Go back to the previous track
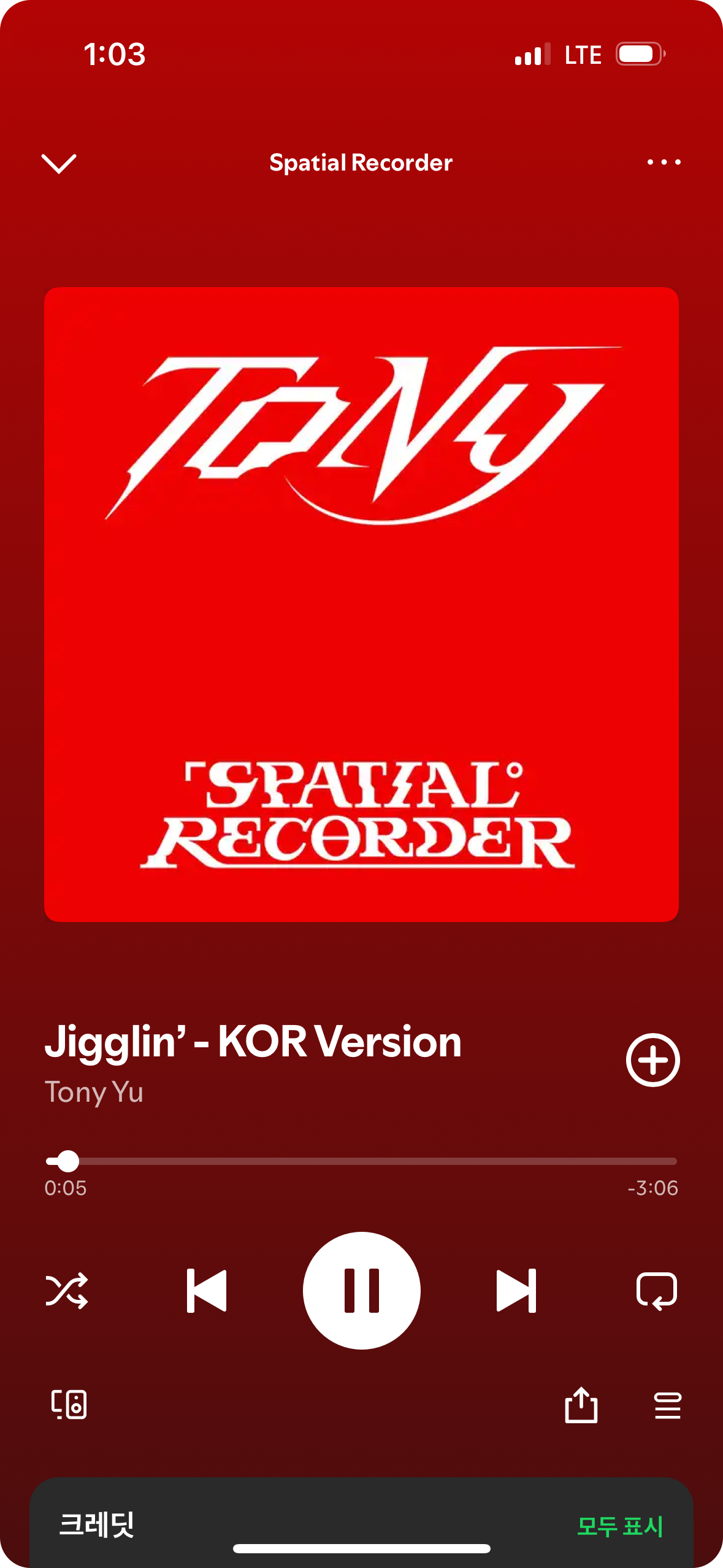 [207, 1291]
